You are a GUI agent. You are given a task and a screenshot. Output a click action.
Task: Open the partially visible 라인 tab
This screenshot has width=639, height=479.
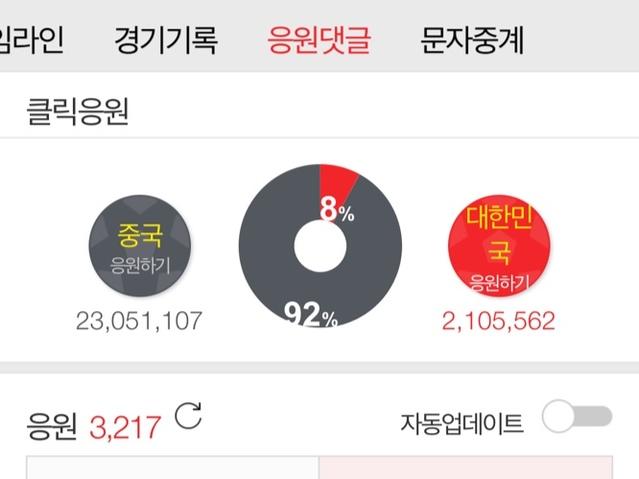[x=32, y=40]
